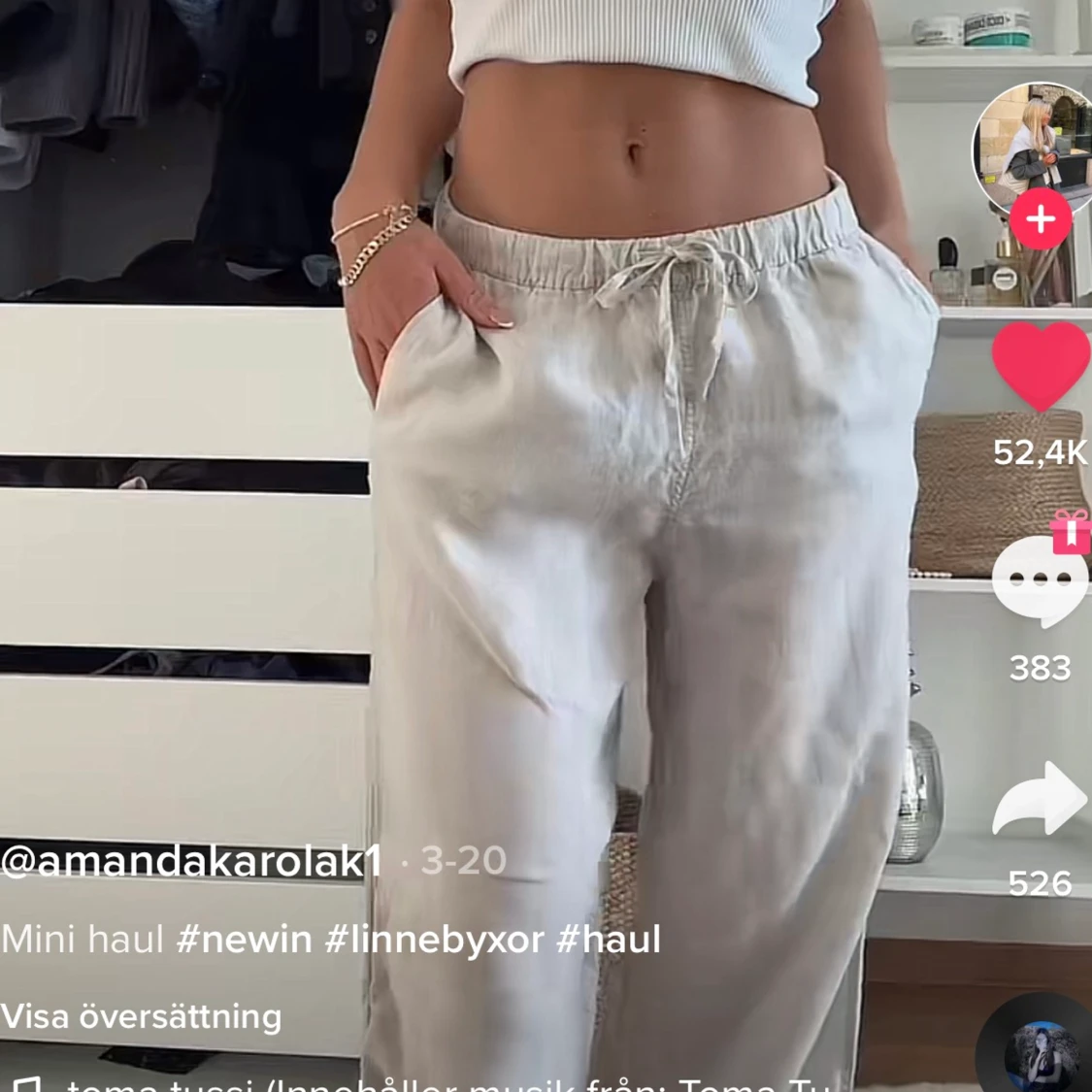The width and height of the screenshot is (1092, 1092).
Task: Like this video with the heart
Action: click(1041, 367)
